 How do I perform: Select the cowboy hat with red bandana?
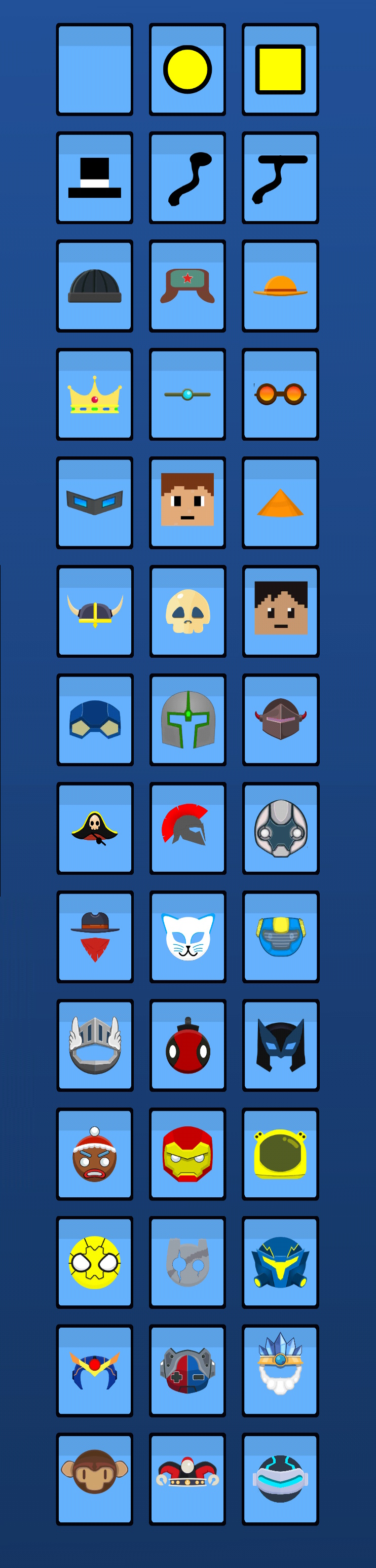94,936
